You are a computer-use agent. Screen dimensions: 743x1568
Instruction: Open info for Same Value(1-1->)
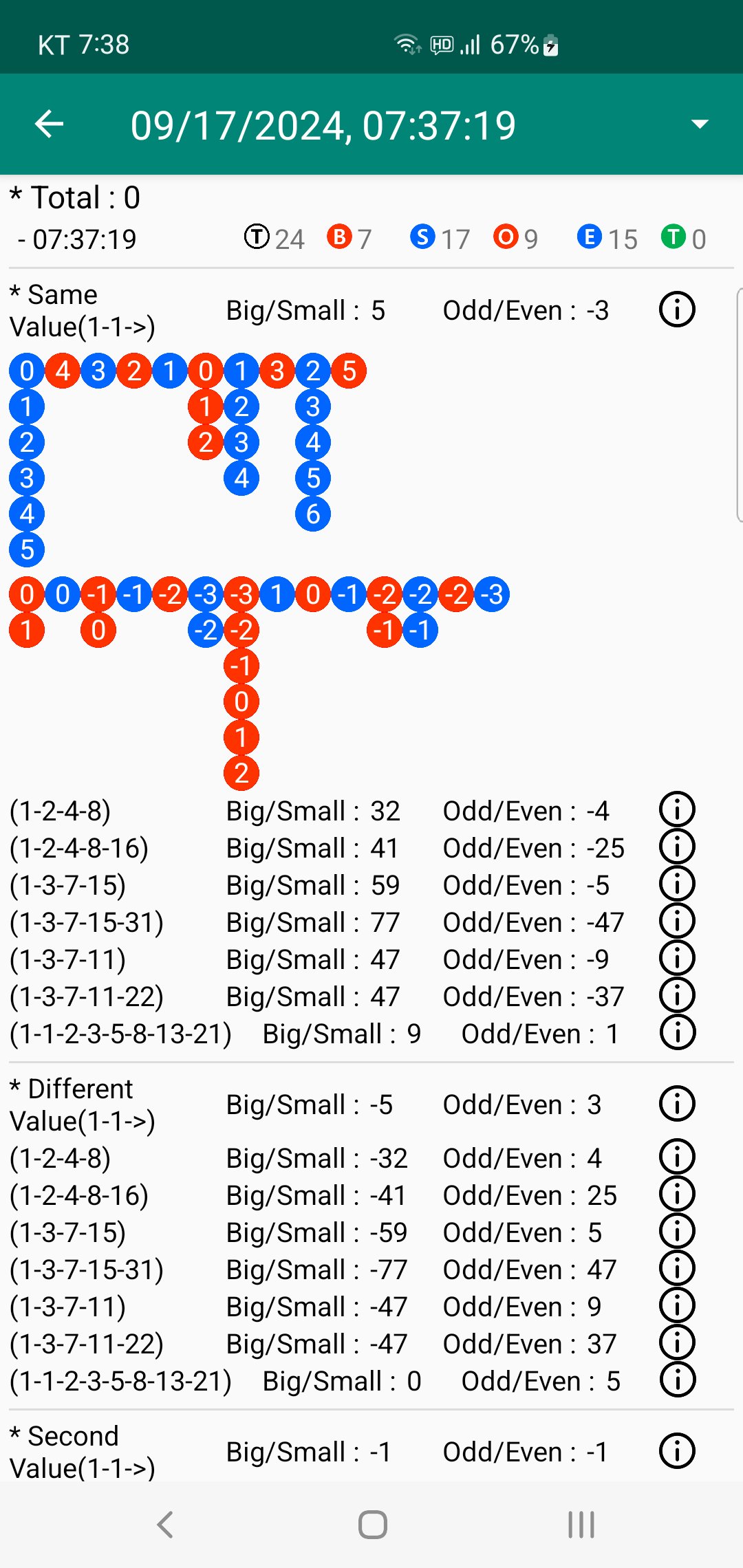(x=677, y=310)
